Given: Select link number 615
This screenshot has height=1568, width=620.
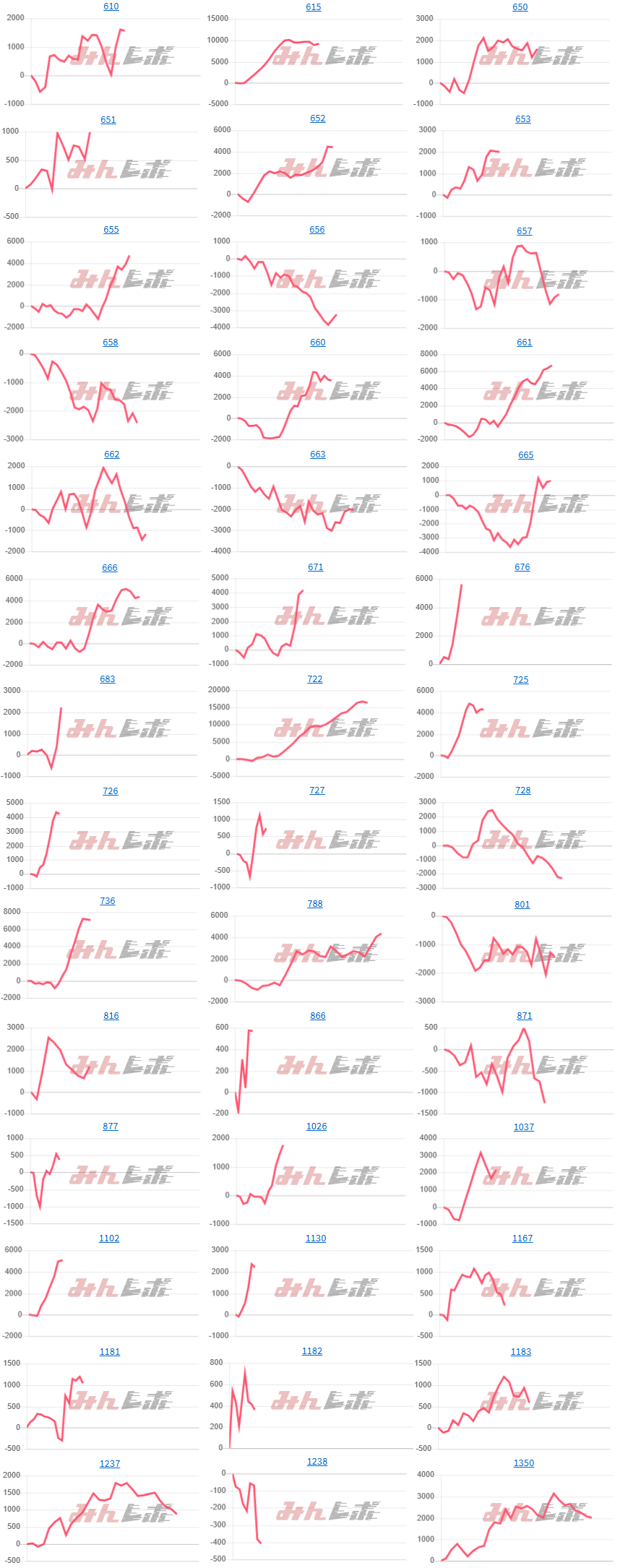Looking at the screenshot, I should coord(314,7).
